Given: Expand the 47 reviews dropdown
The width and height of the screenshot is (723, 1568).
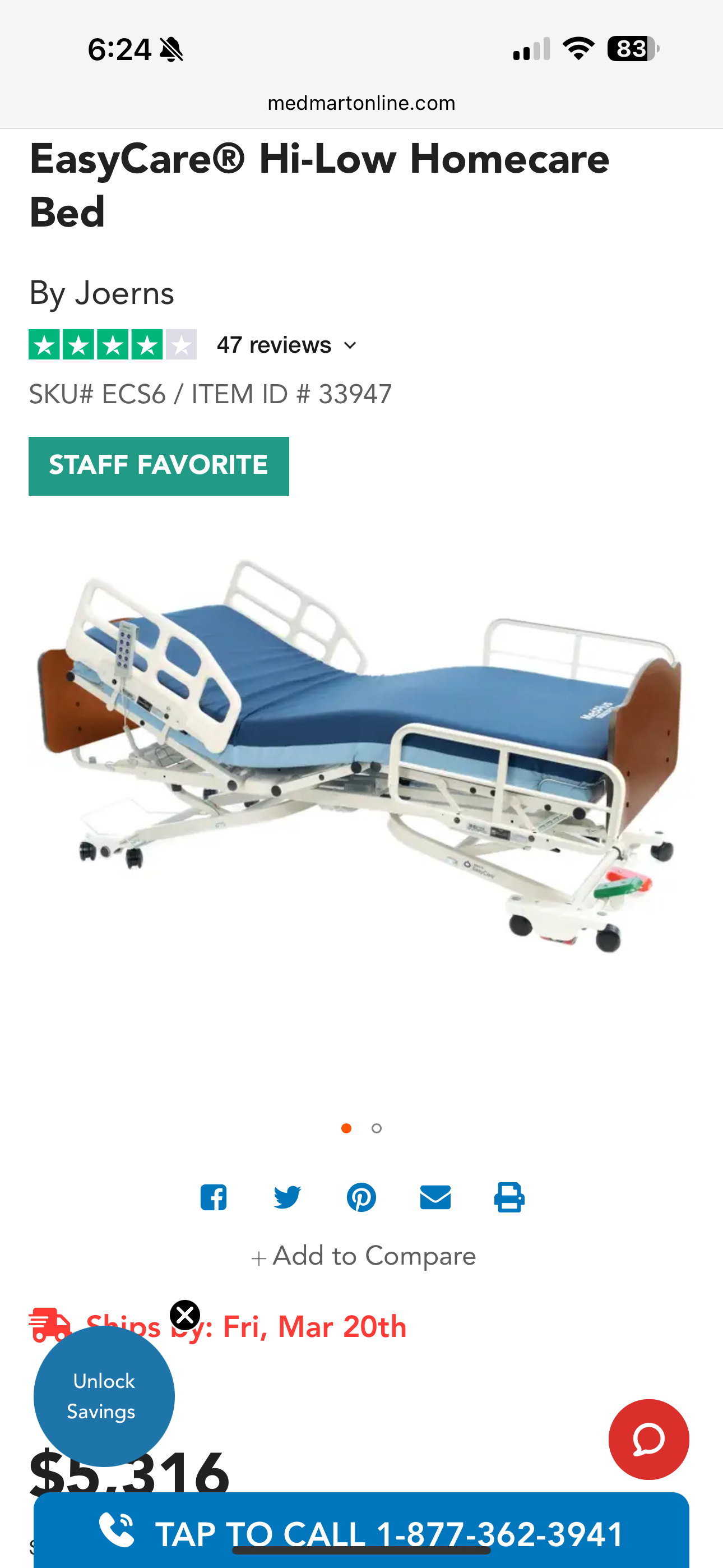Looking at the screenshot, I should point(286,345).
